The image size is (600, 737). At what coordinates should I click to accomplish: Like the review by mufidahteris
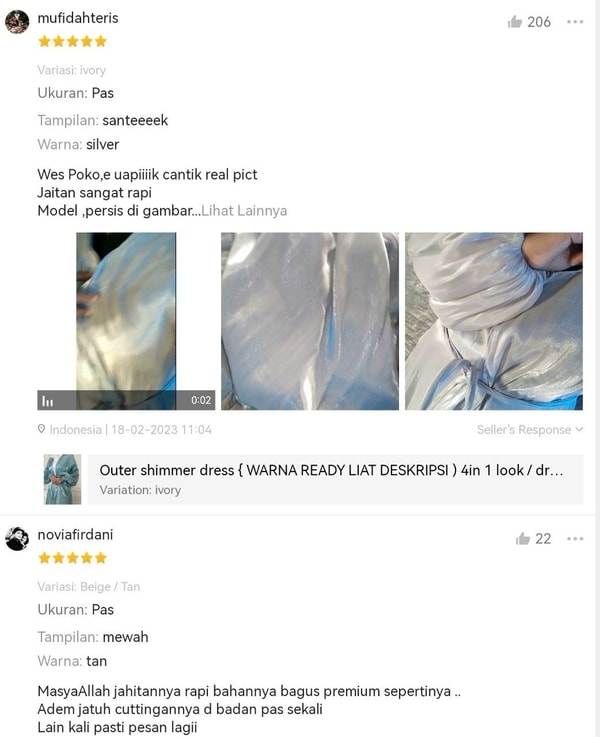pyautogui.click(x=516, y=22)
